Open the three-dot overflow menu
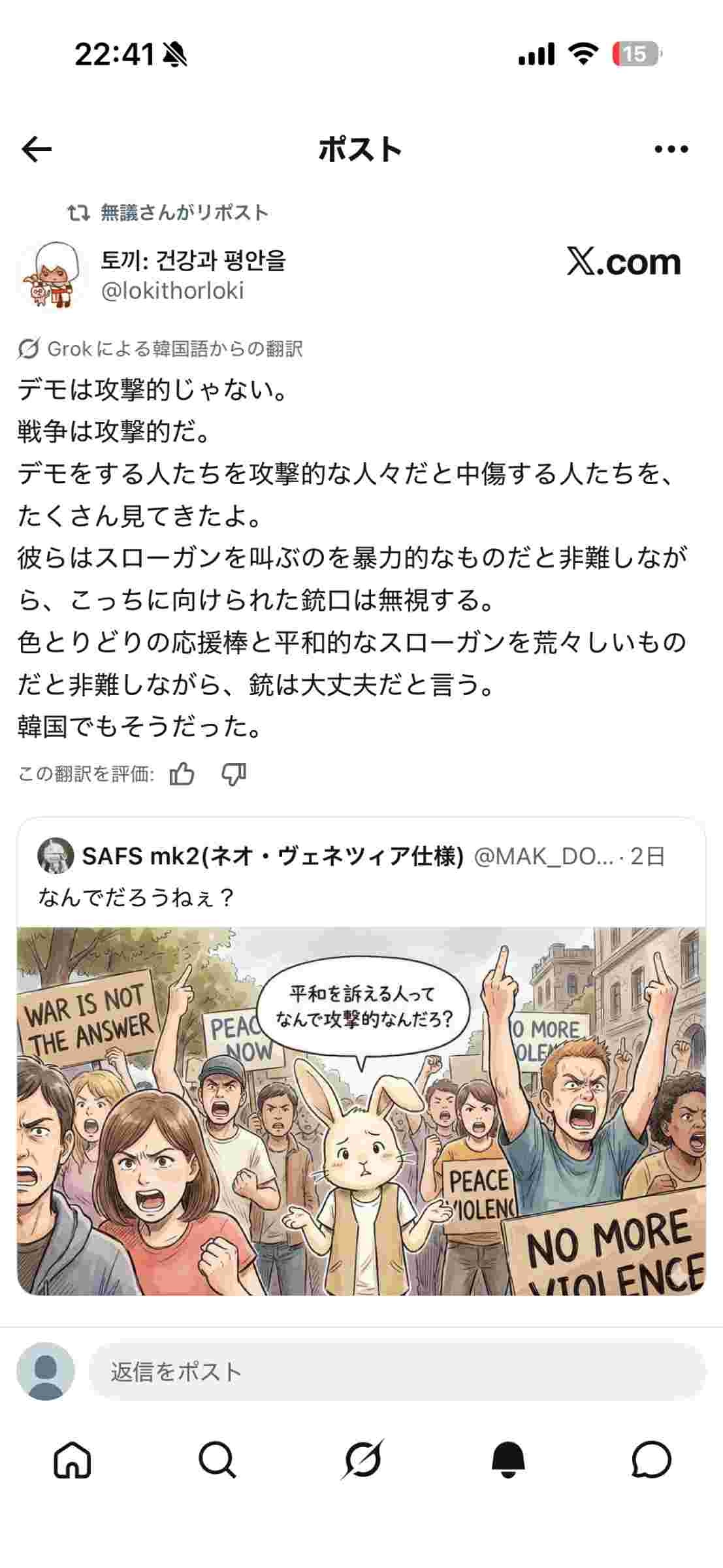 671,150
